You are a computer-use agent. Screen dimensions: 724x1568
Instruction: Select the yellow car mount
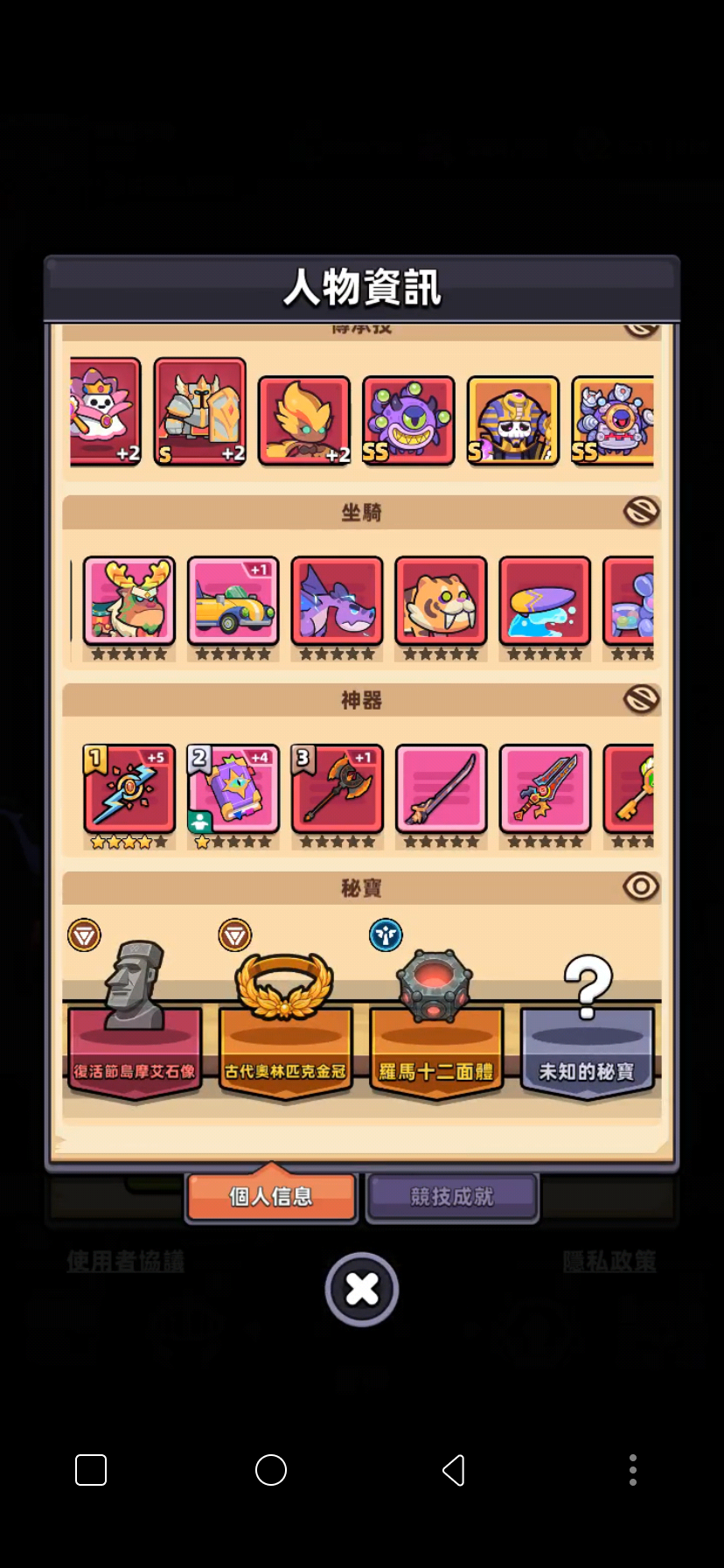[x=233, y=600]
